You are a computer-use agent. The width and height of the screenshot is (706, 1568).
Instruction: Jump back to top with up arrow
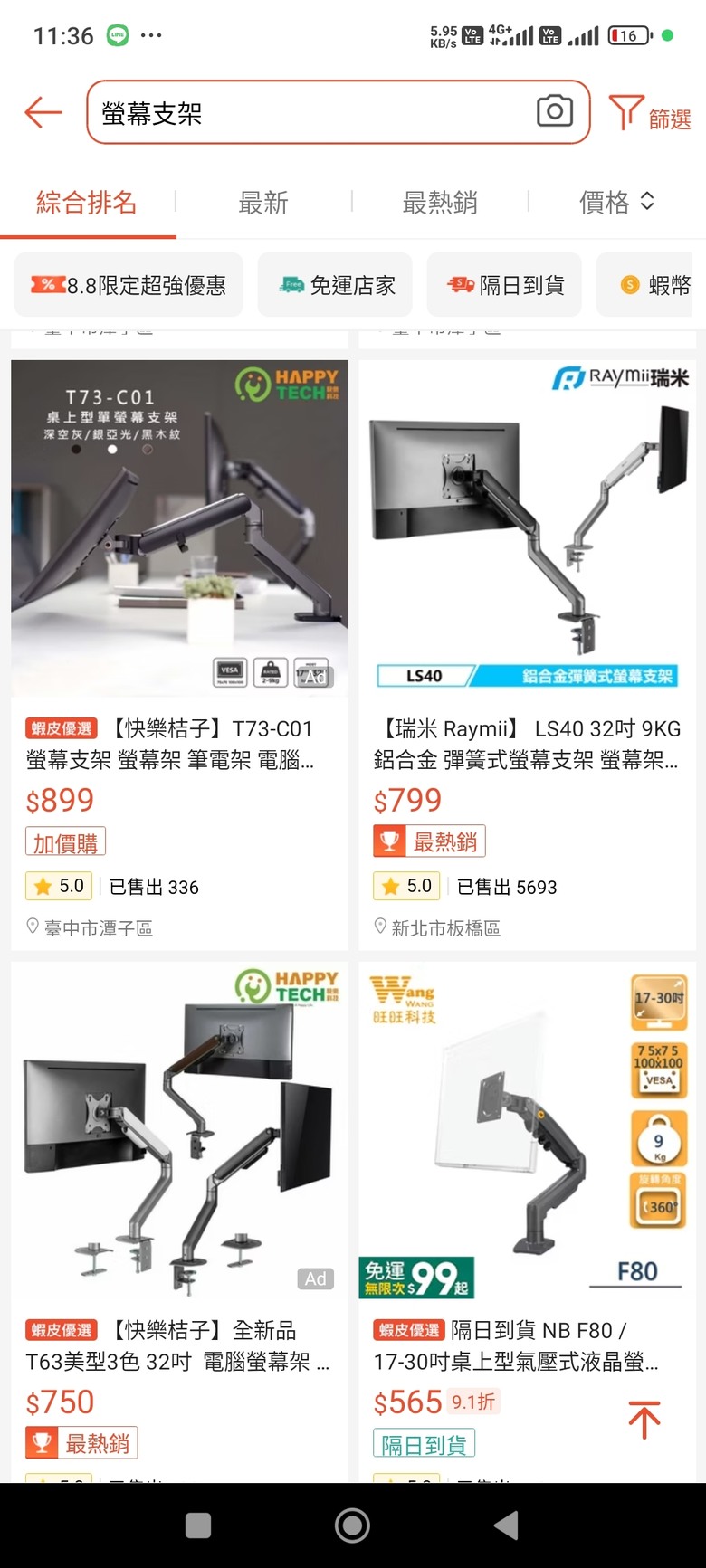pos(644,1420)
